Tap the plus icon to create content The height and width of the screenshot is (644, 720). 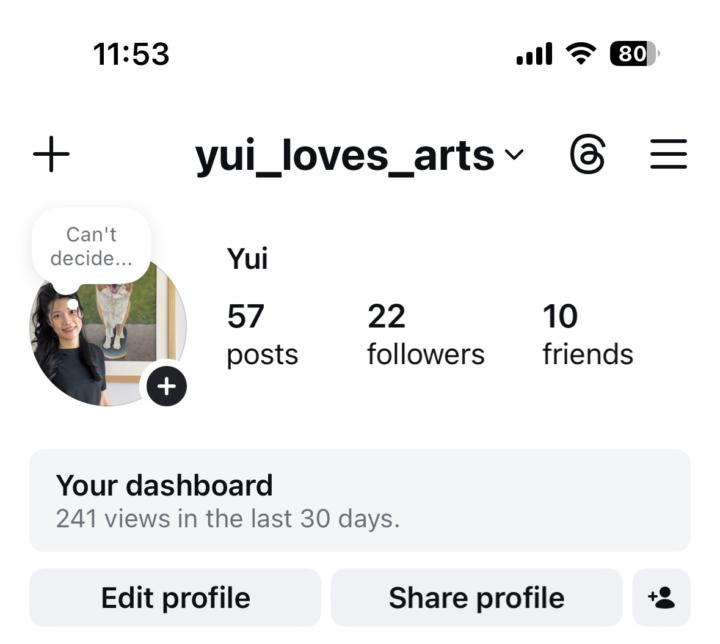click(x=51, y=155)
